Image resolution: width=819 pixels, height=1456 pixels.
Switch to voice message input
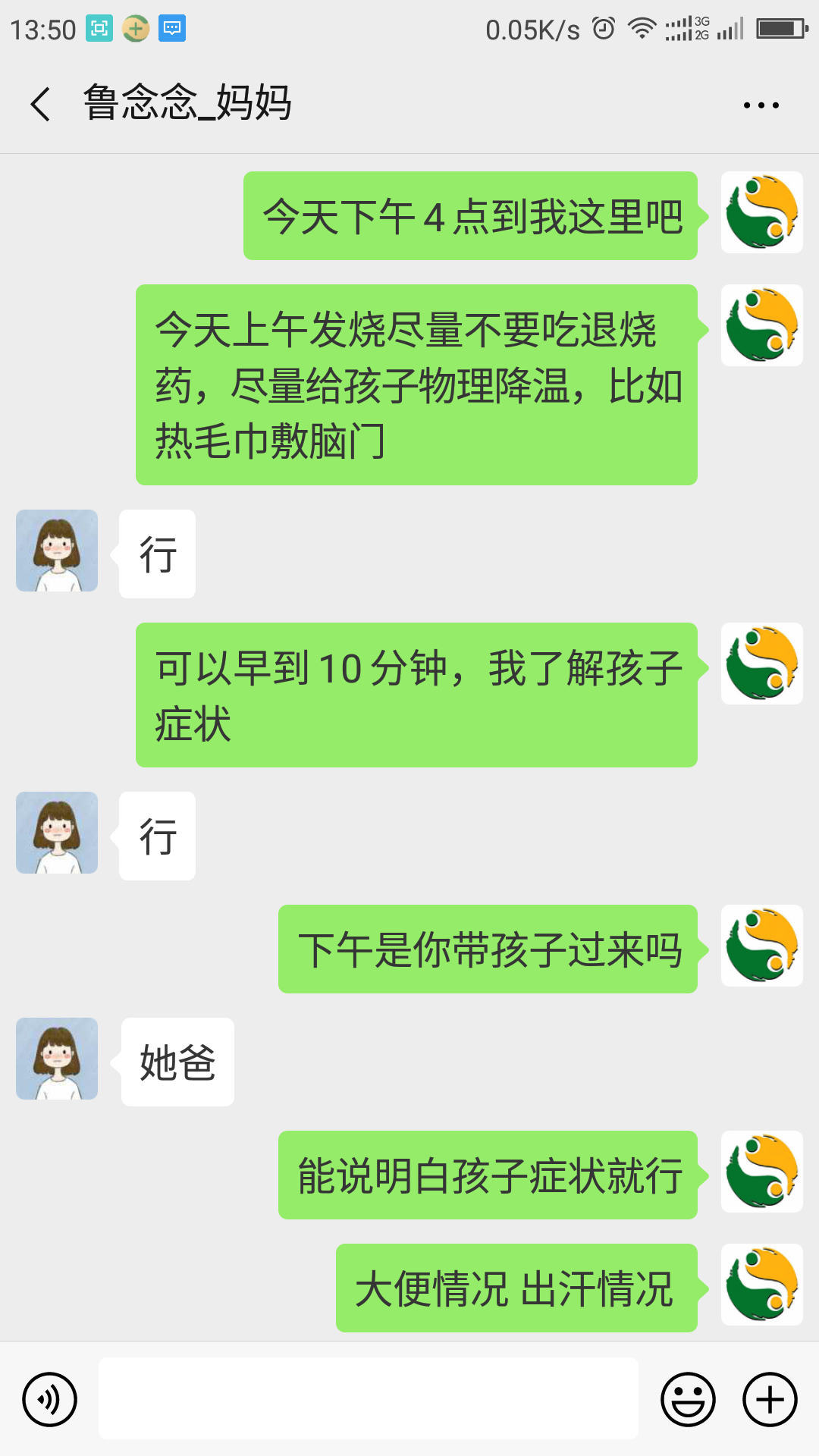[x=50, y=1399]
